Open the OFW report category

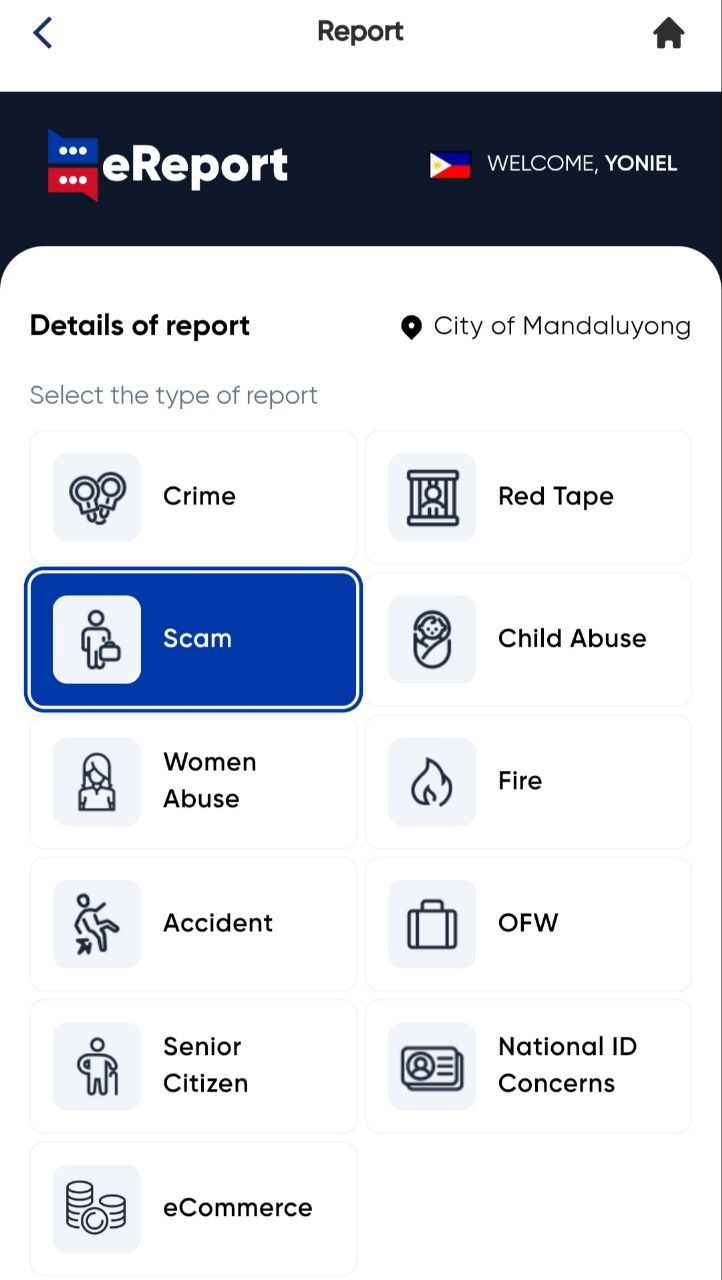pos(528,923)
